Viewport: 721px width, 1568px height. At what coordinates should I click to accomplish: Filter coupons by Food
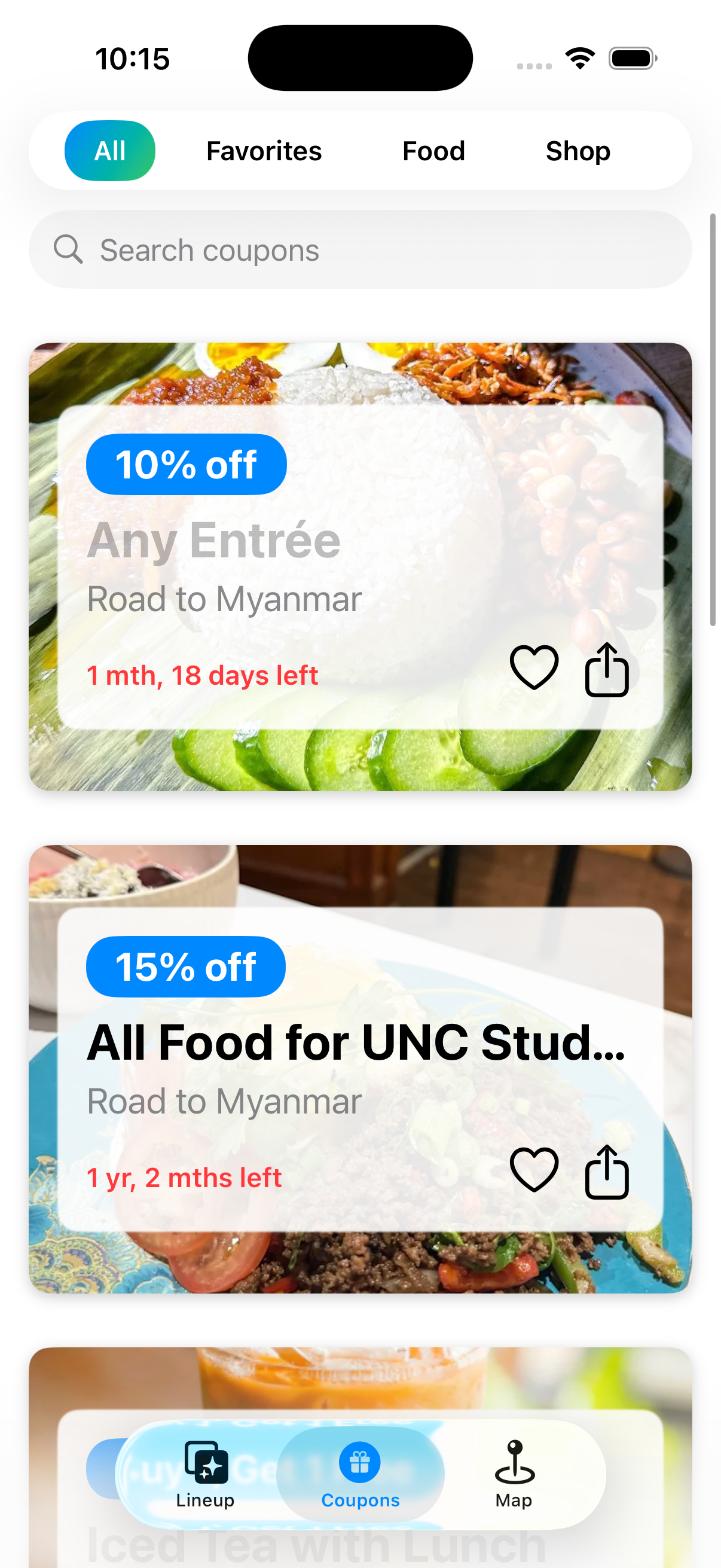tap(433, 151)
